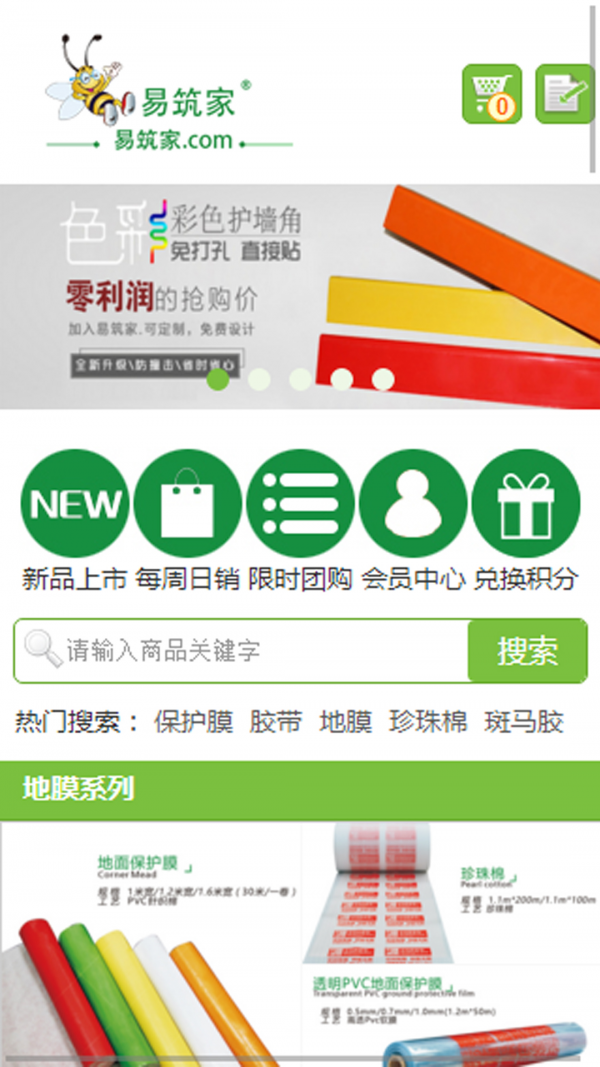Open 兑换积分 points exchange

pos(525,504)
